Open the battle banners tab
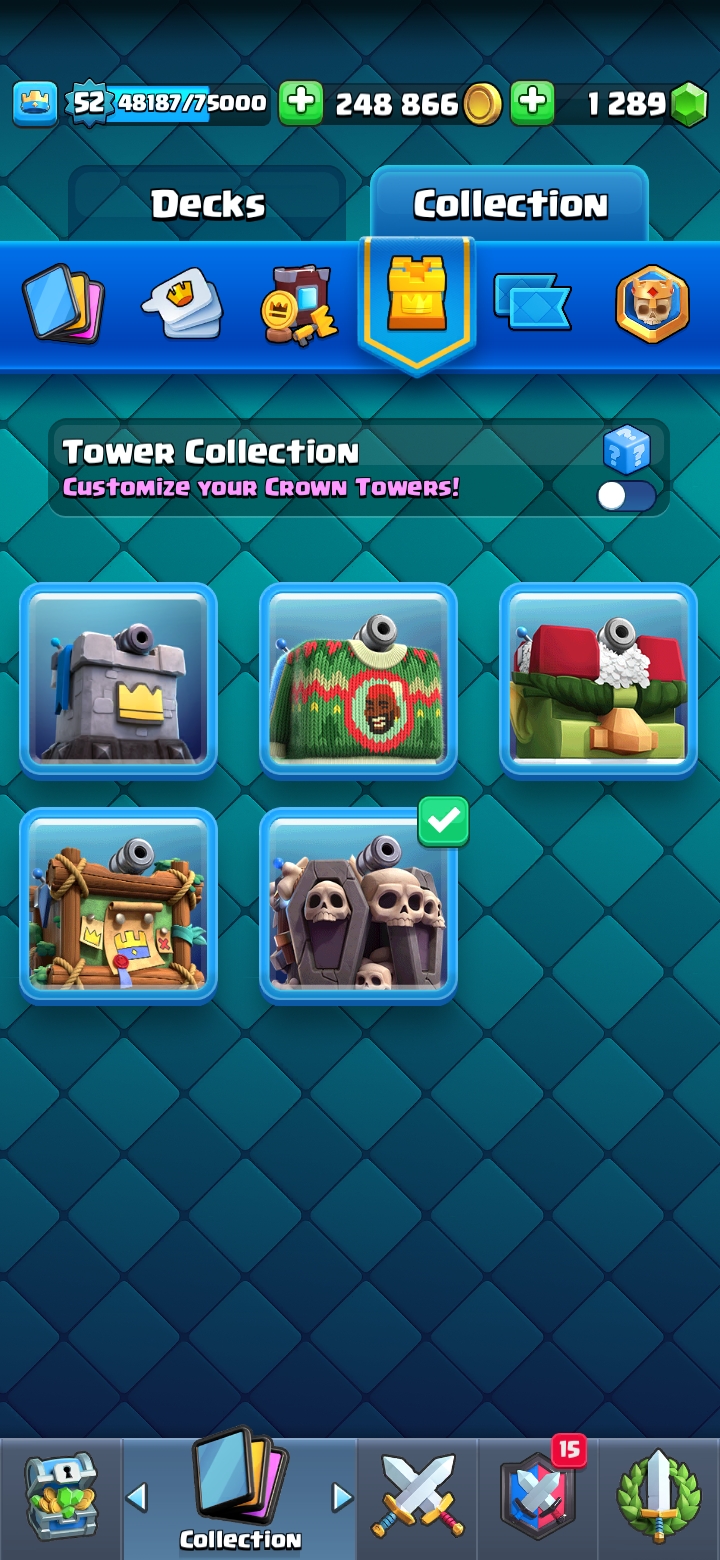Viewport: 720px width, 1560px height. pos(532,302)
